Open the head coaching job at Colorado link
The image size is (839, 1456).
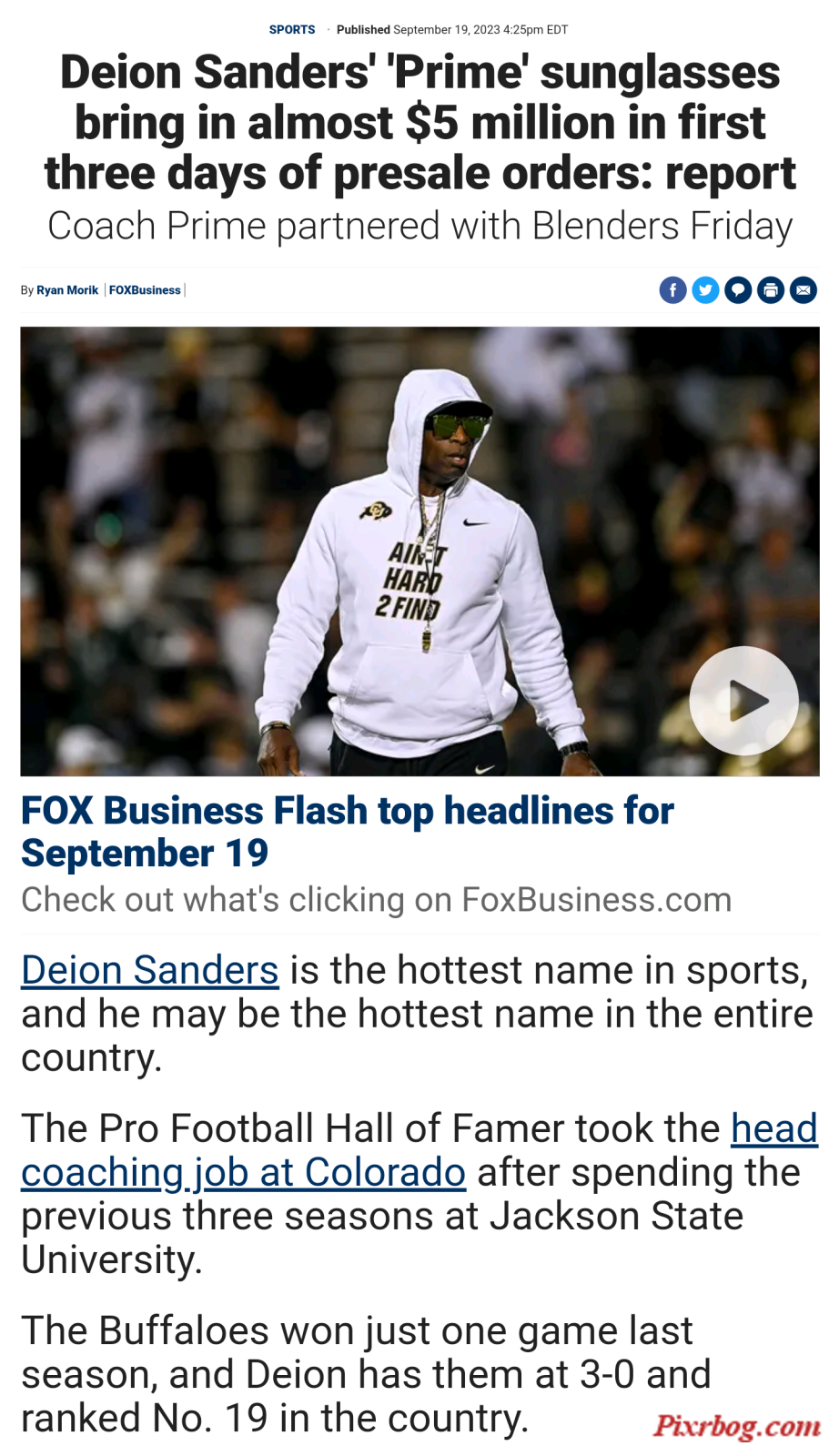pos(243,1172)
